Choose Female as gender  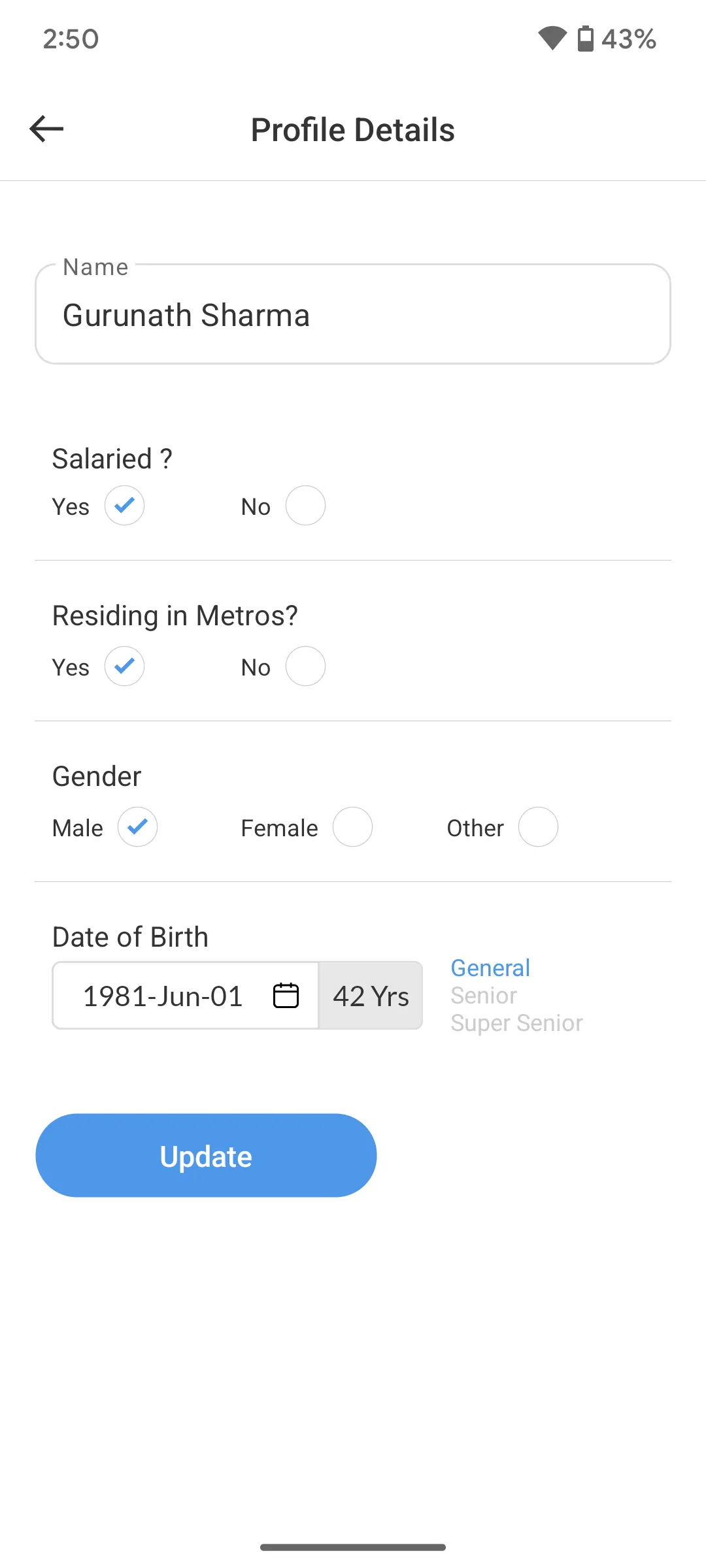point(352,827)
